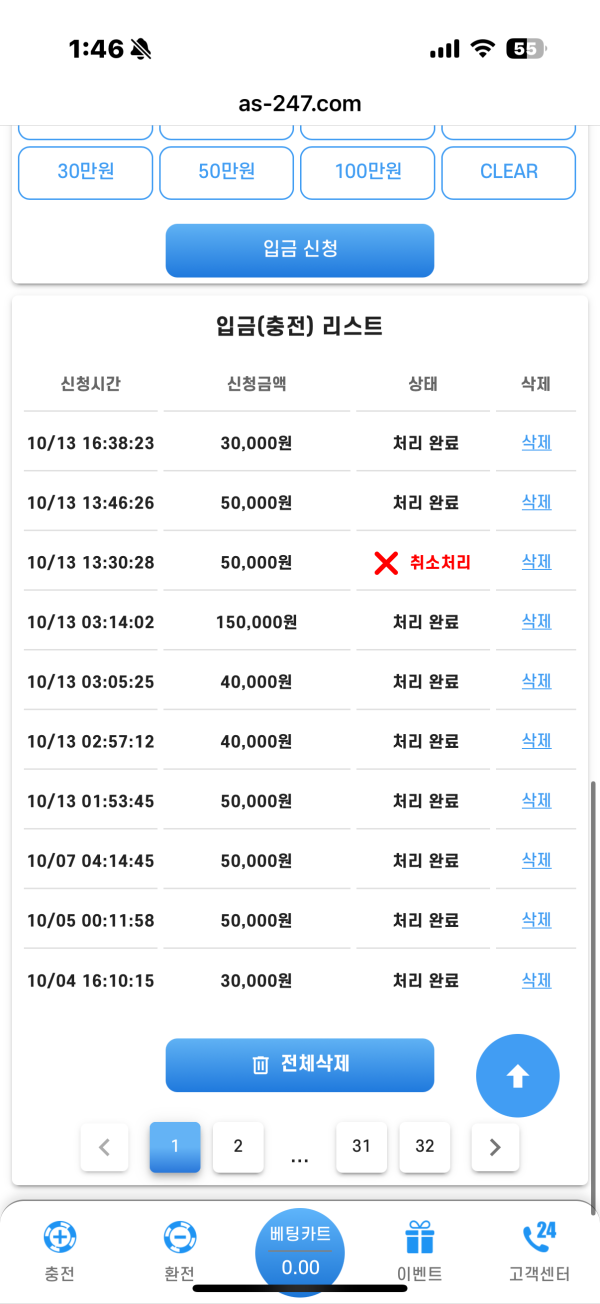
Task: Remove the cancelled 10/13 13:30:28 entry
Action: [536, 562]
